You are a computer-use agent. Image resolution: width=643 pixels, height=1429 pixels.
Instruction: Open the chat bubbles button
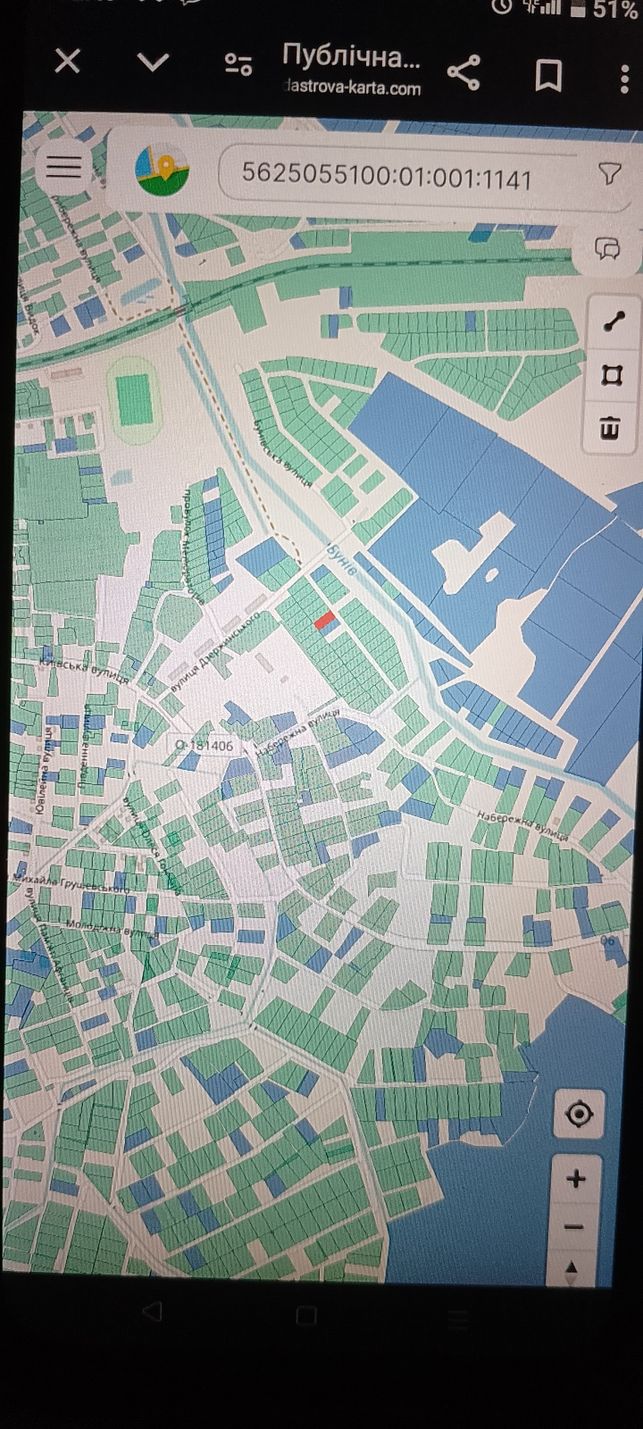(x=608, y=247)
